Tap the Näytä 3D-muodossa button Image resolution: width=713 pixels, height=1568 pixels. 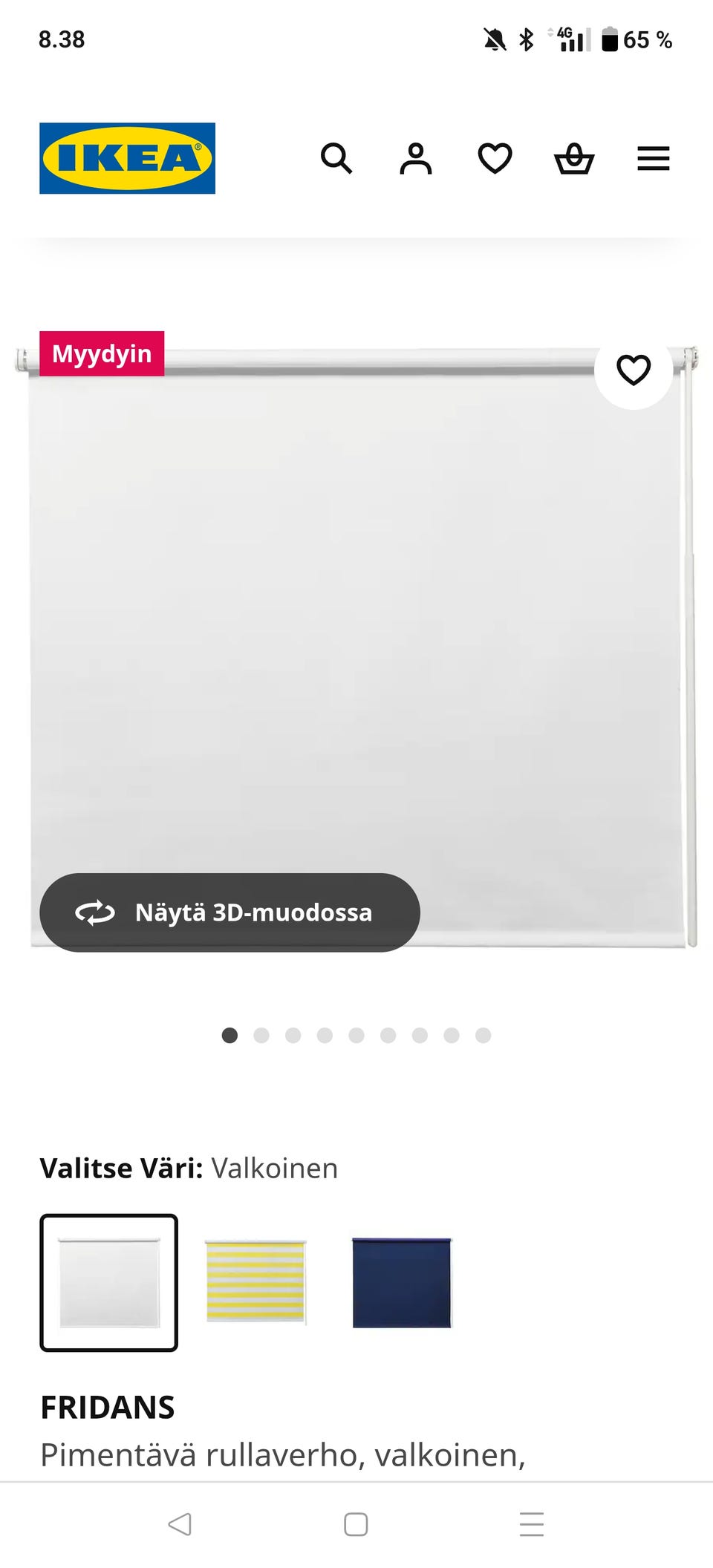[229, 912]
